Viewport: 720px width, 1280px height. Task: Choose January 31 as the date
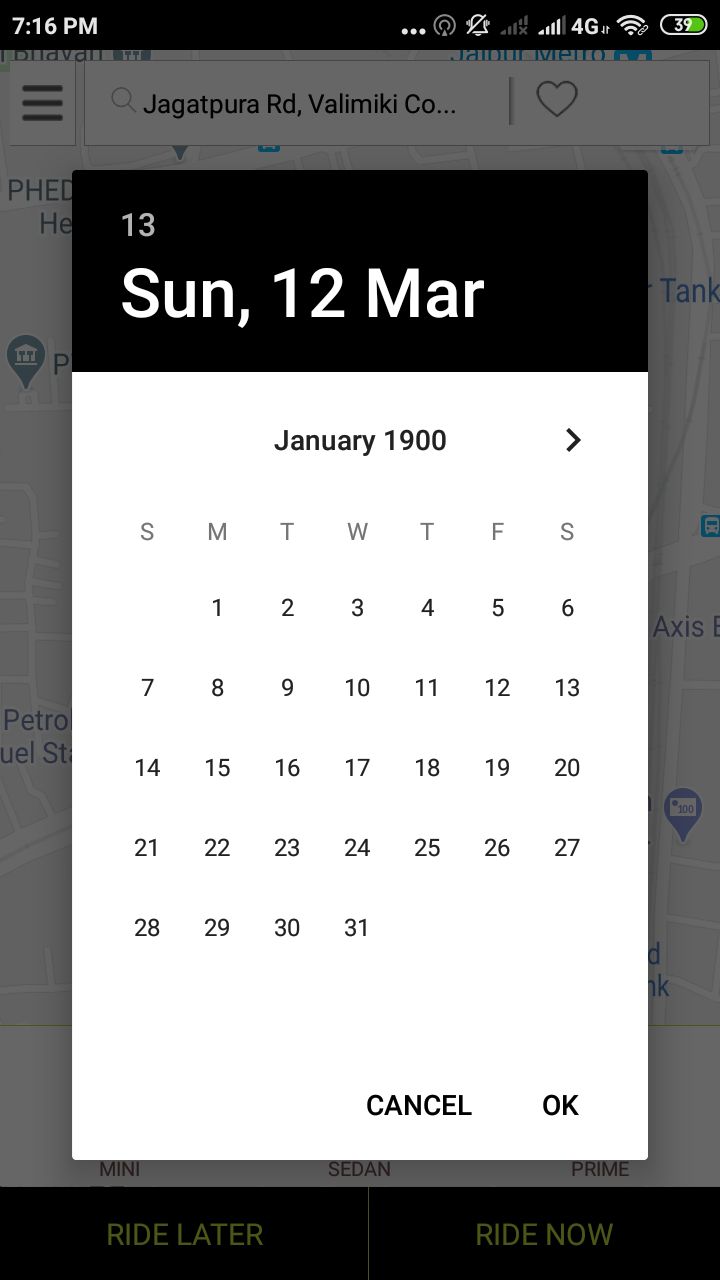coord(357,928)
